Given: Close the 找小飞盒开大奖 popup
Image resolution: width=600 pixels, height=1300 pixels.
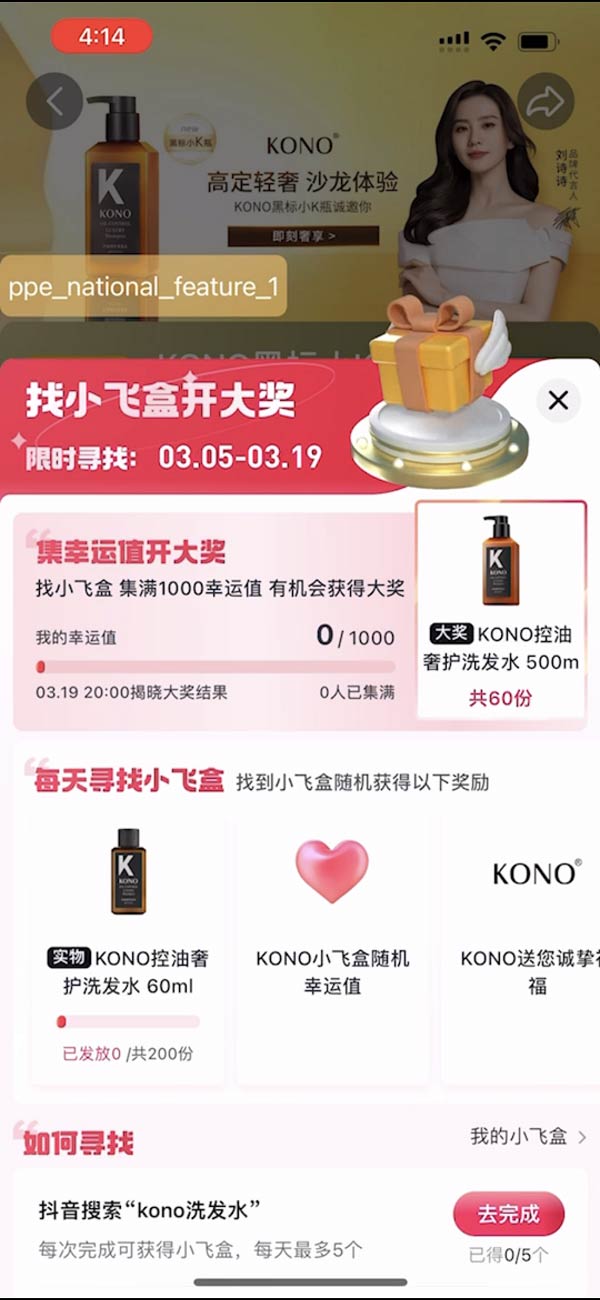Looking at the screenshot, I should (558, 401).
